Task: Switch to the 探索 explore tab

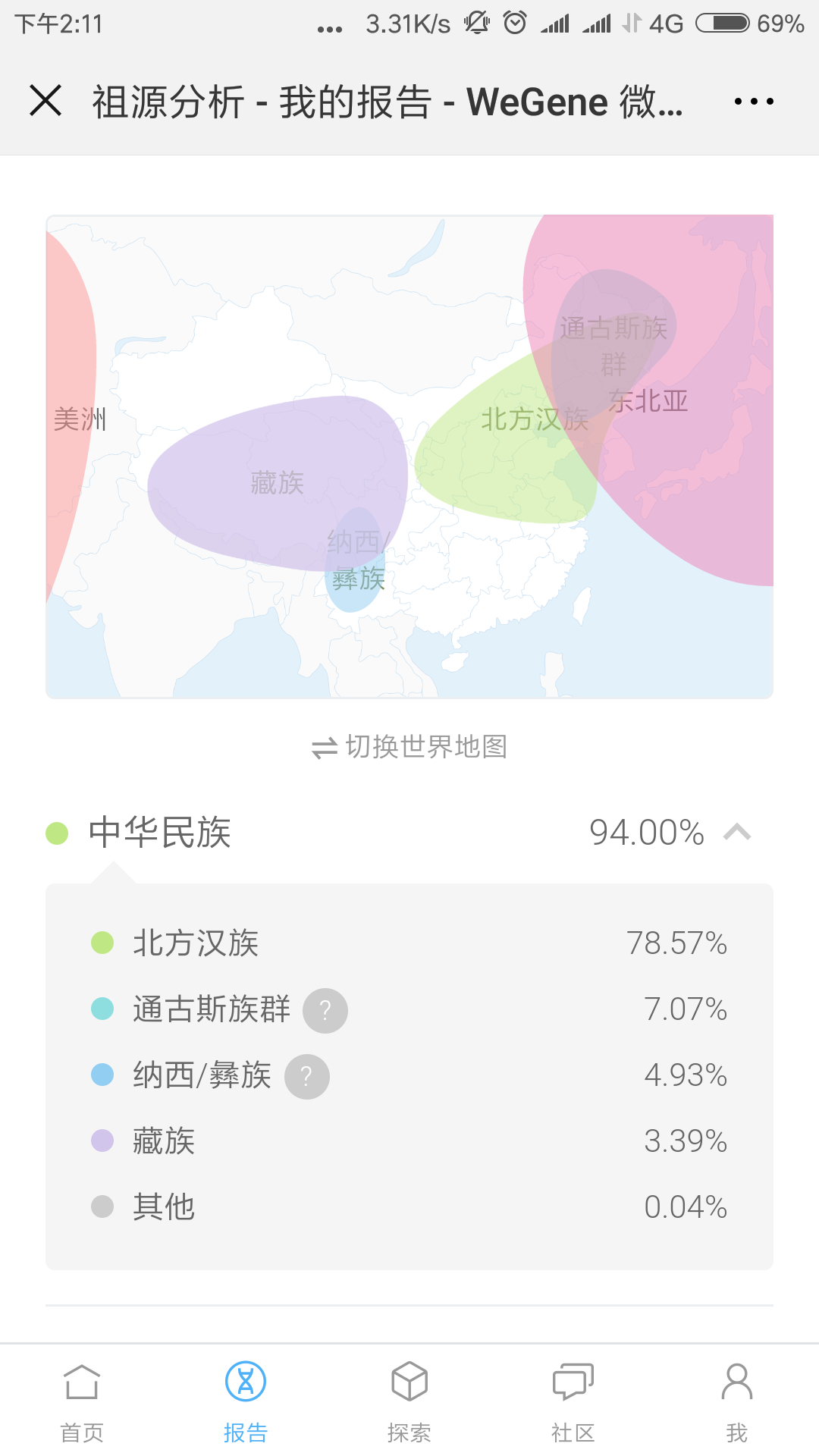Action: point(409,1402)
